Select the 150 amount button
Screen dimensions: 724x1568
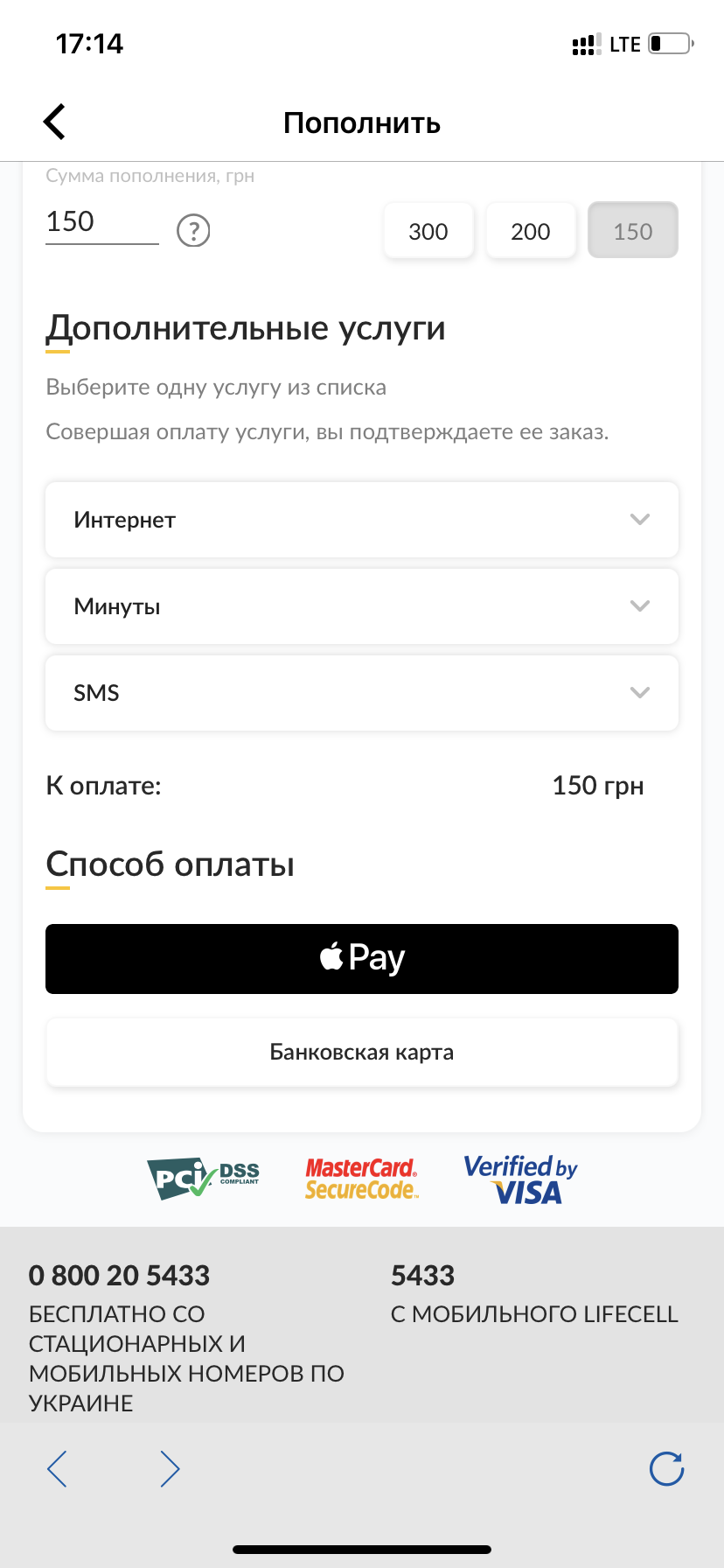pos(633,231)
